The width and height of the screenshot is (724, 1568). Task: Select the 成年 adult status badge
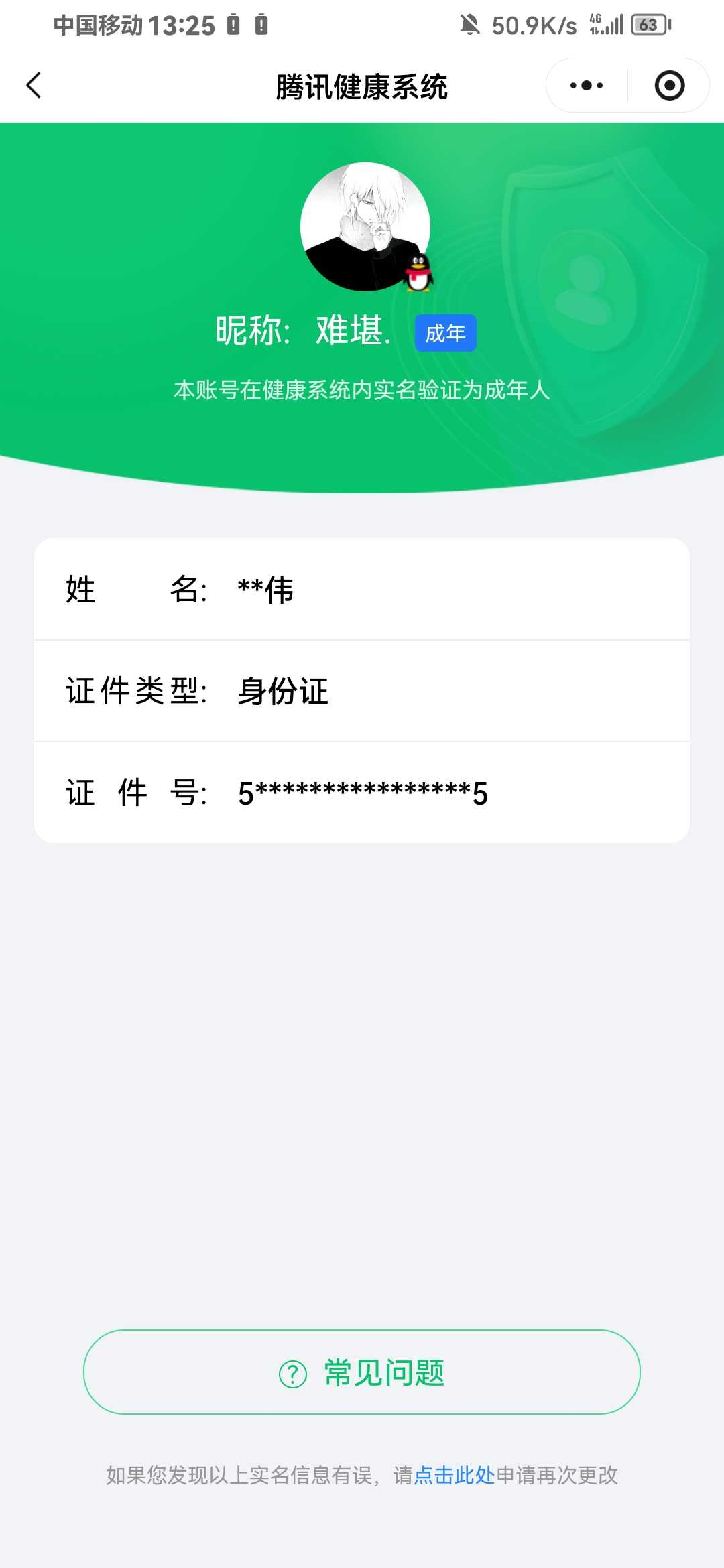446,333
